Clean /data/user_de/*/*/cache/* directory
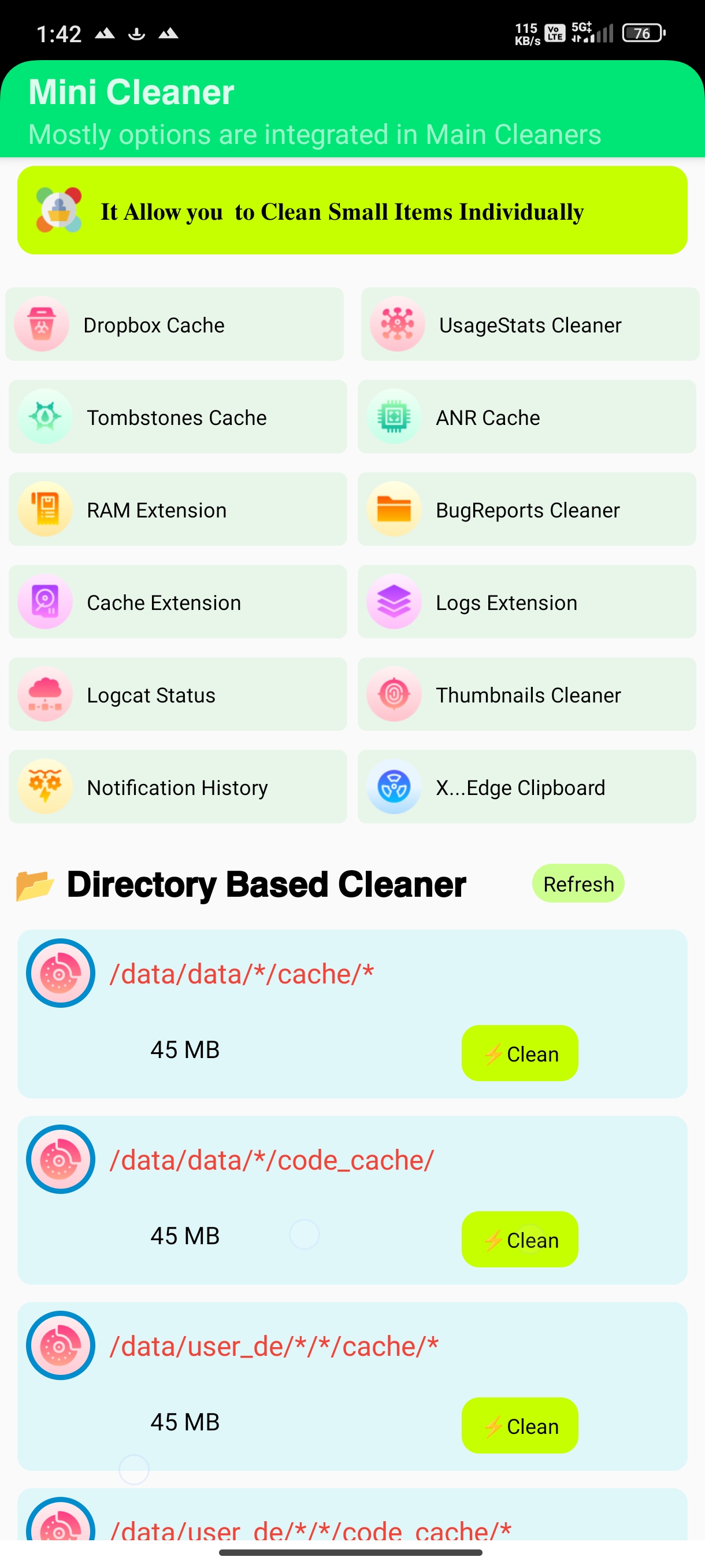This screenshot has height=1568, width=705. pos(520,1426)
